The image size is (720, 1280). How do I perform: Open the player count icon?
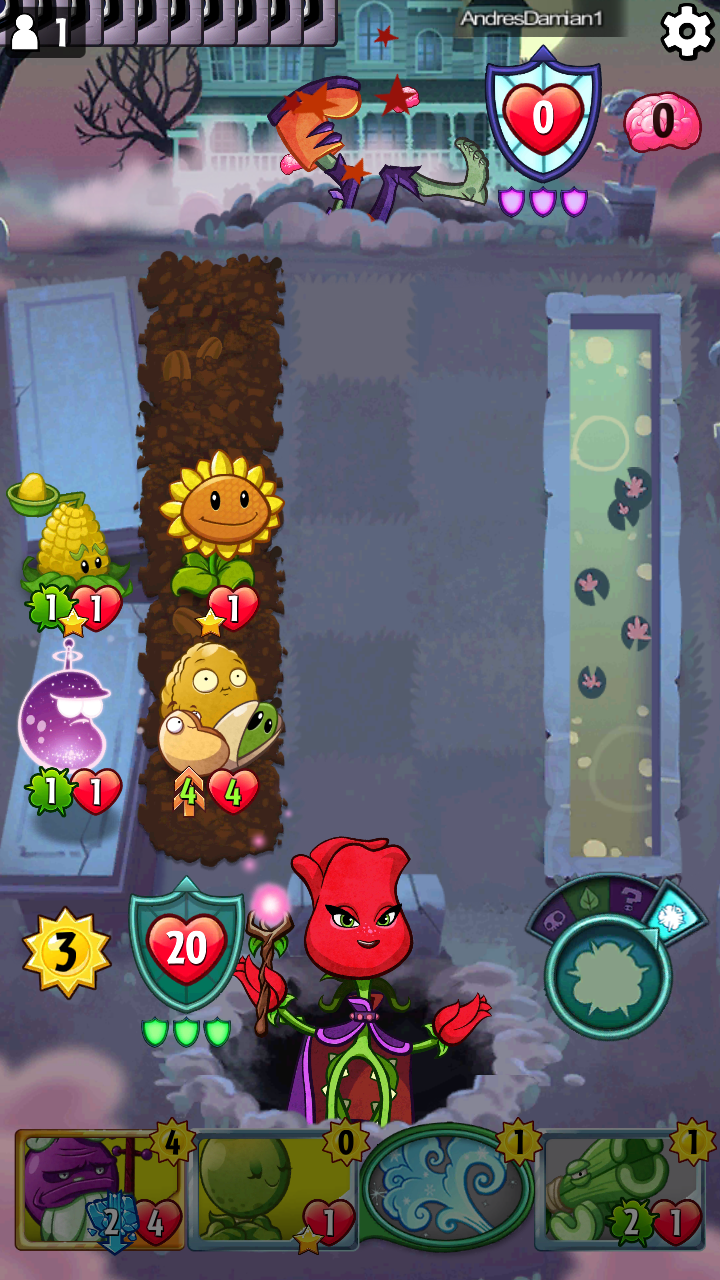40,31
